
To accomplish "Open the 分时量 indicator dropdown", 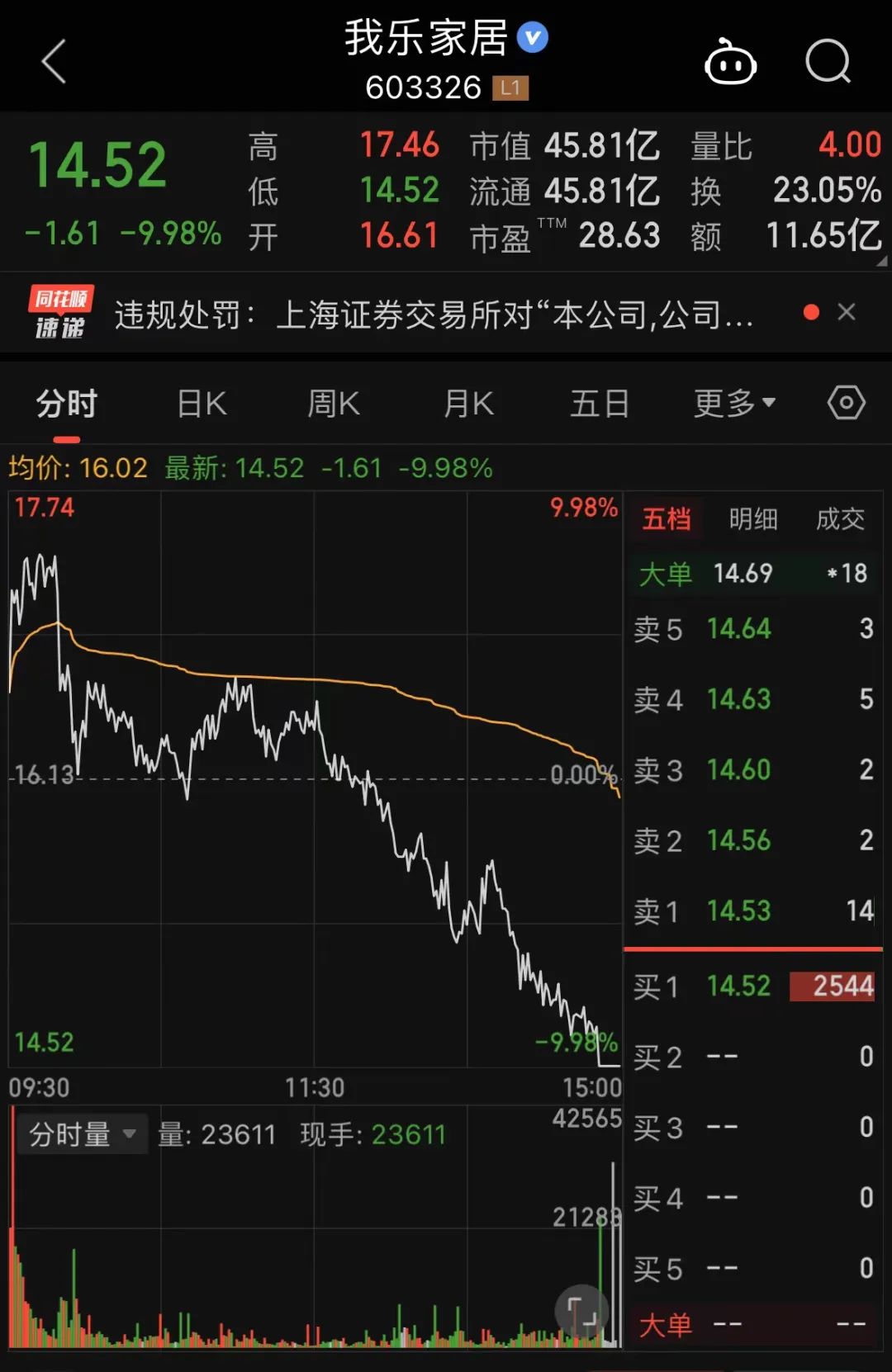I will [82, 1134].
